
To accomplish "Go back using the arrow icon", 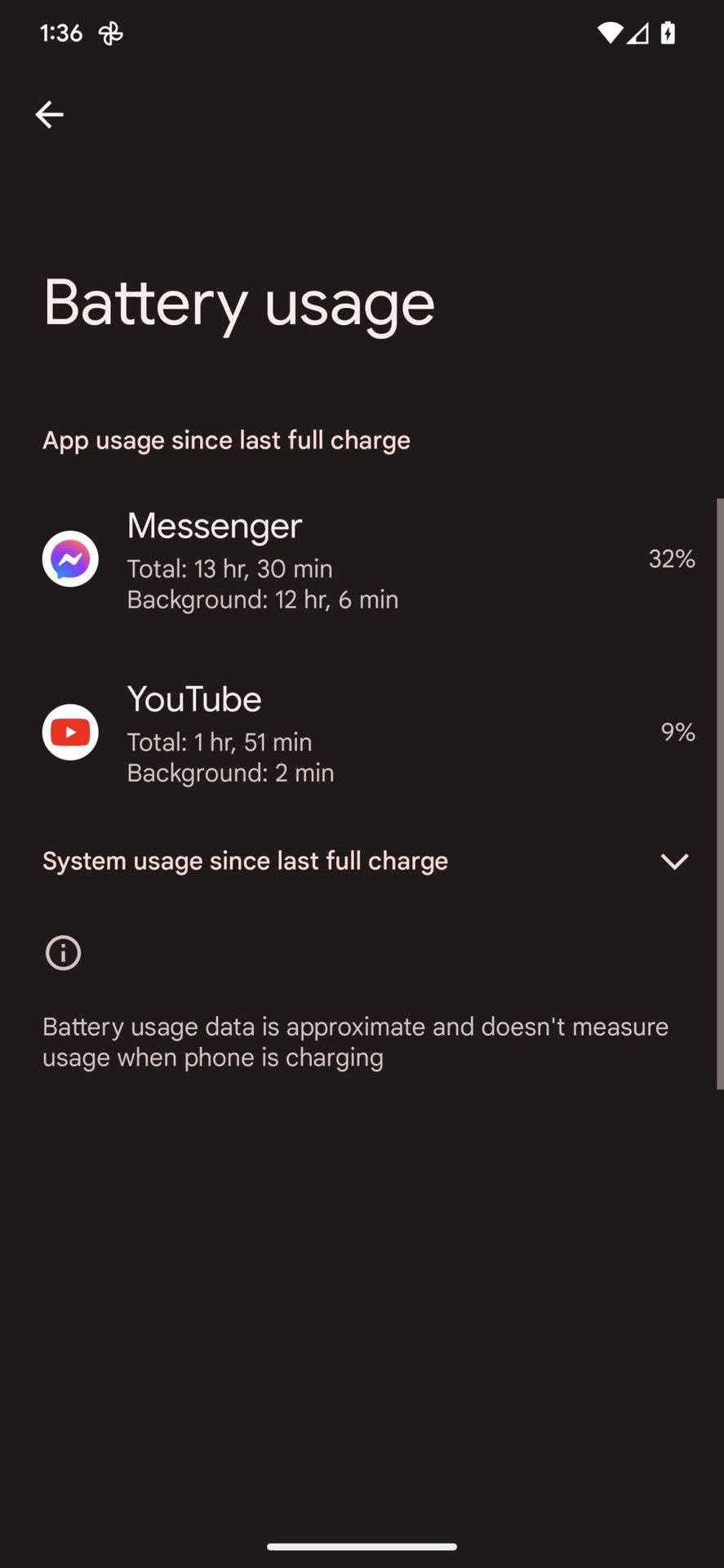I will (x=49, y=114).
